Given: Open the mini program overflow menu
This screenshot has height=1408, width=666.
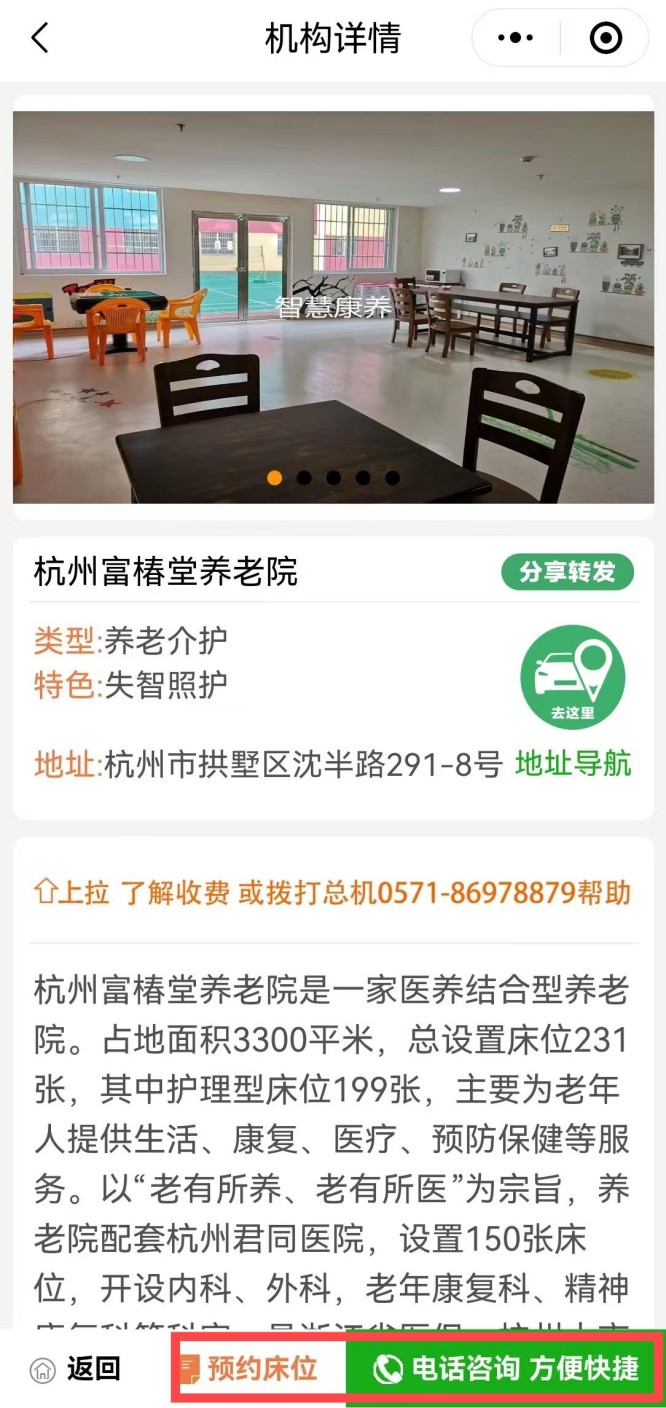Looking at the screenshot, I should point(515,39).
